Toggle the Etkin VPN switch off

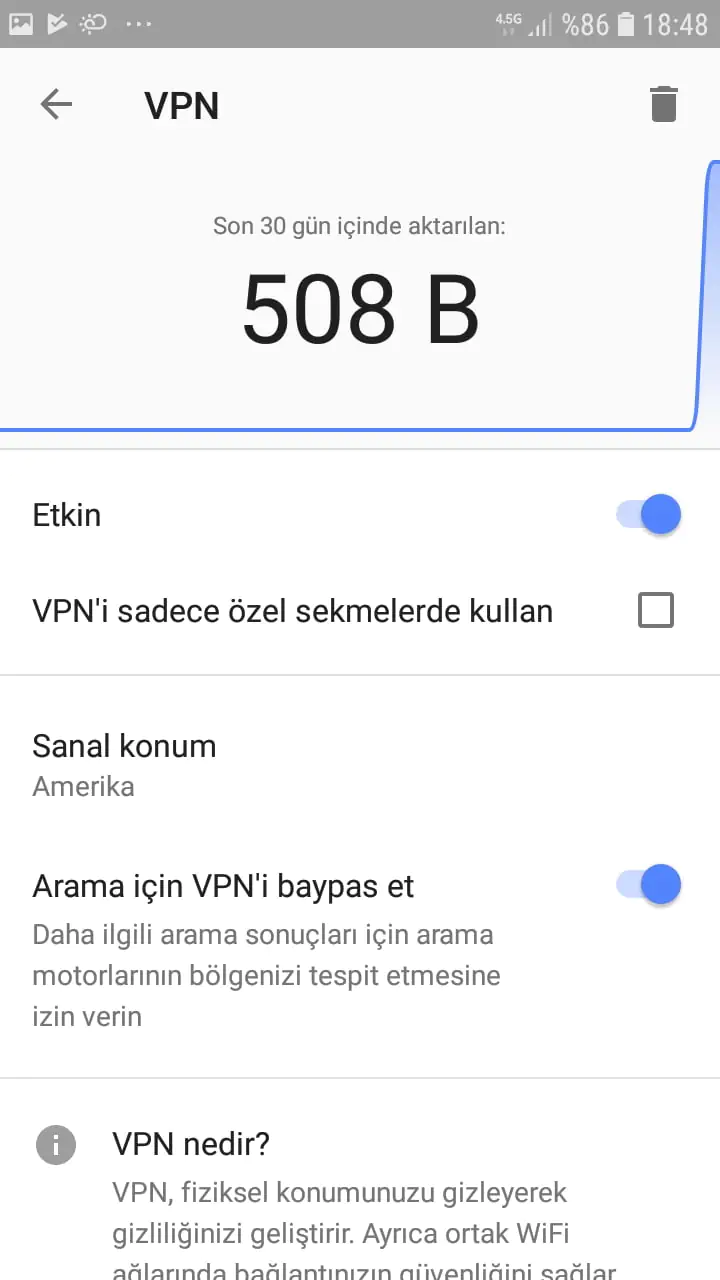tap(650, 515)
